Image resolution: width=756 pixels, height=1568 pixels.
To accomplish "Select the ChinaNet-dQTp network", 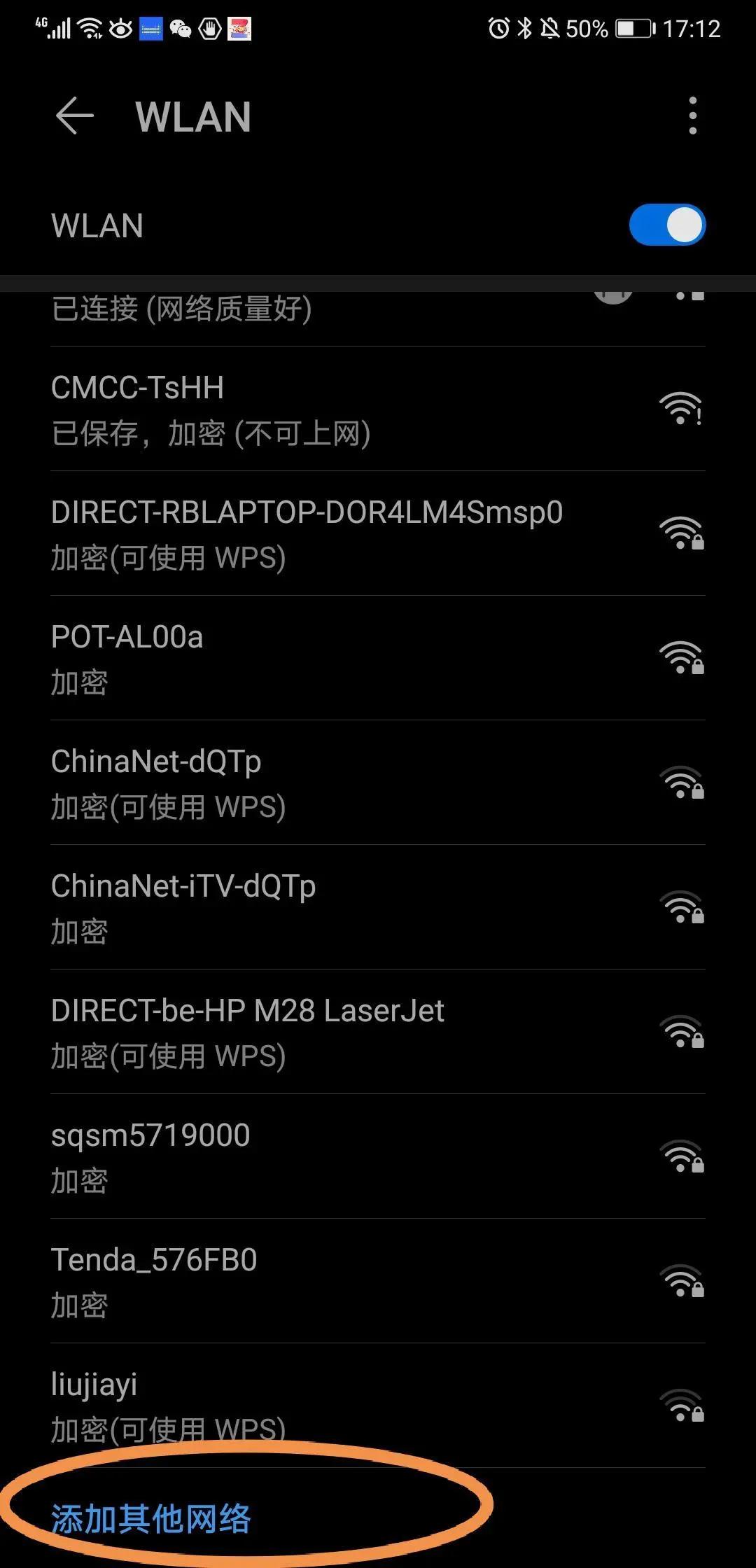I will coord(280,783).
